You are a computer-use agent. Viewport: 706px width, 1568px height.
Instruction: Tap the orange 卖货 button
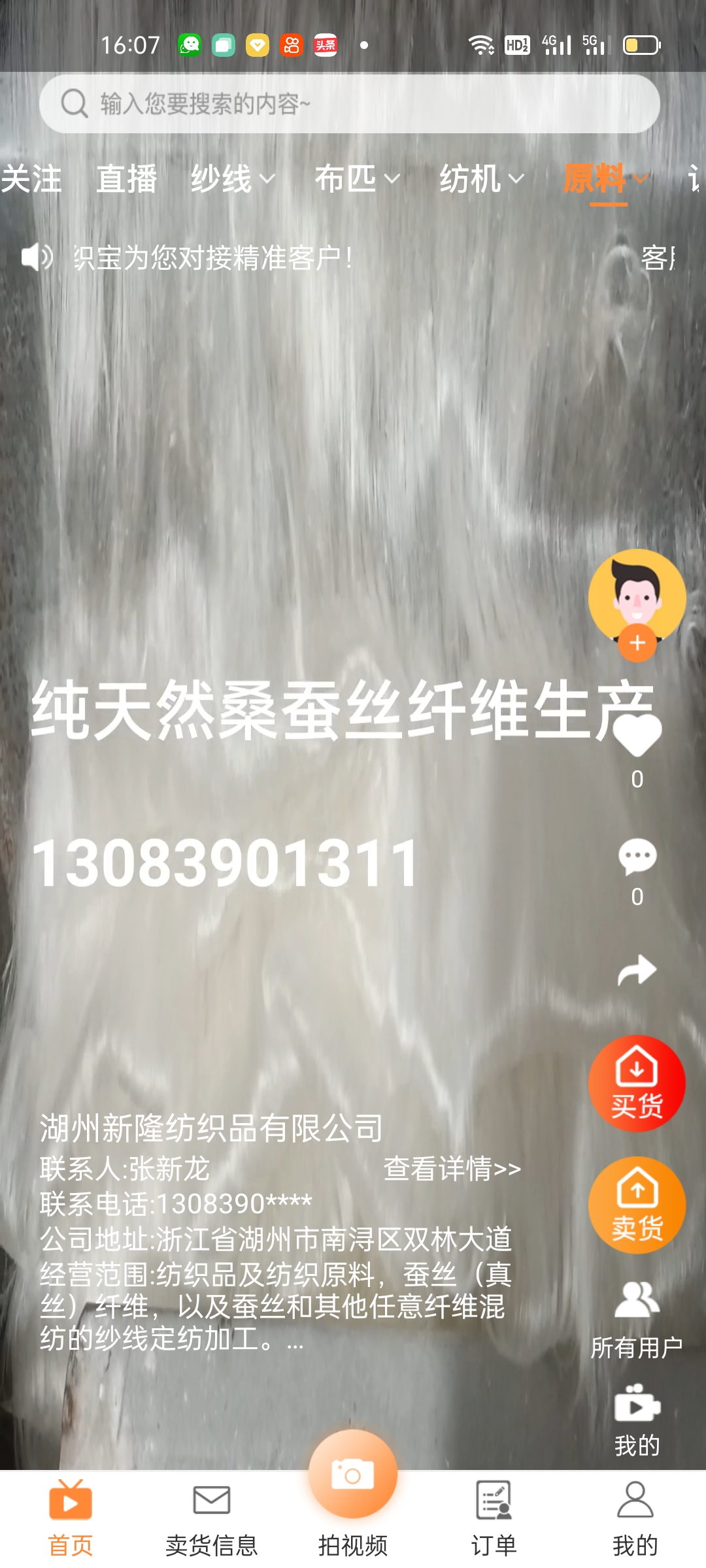[637, 1205]
